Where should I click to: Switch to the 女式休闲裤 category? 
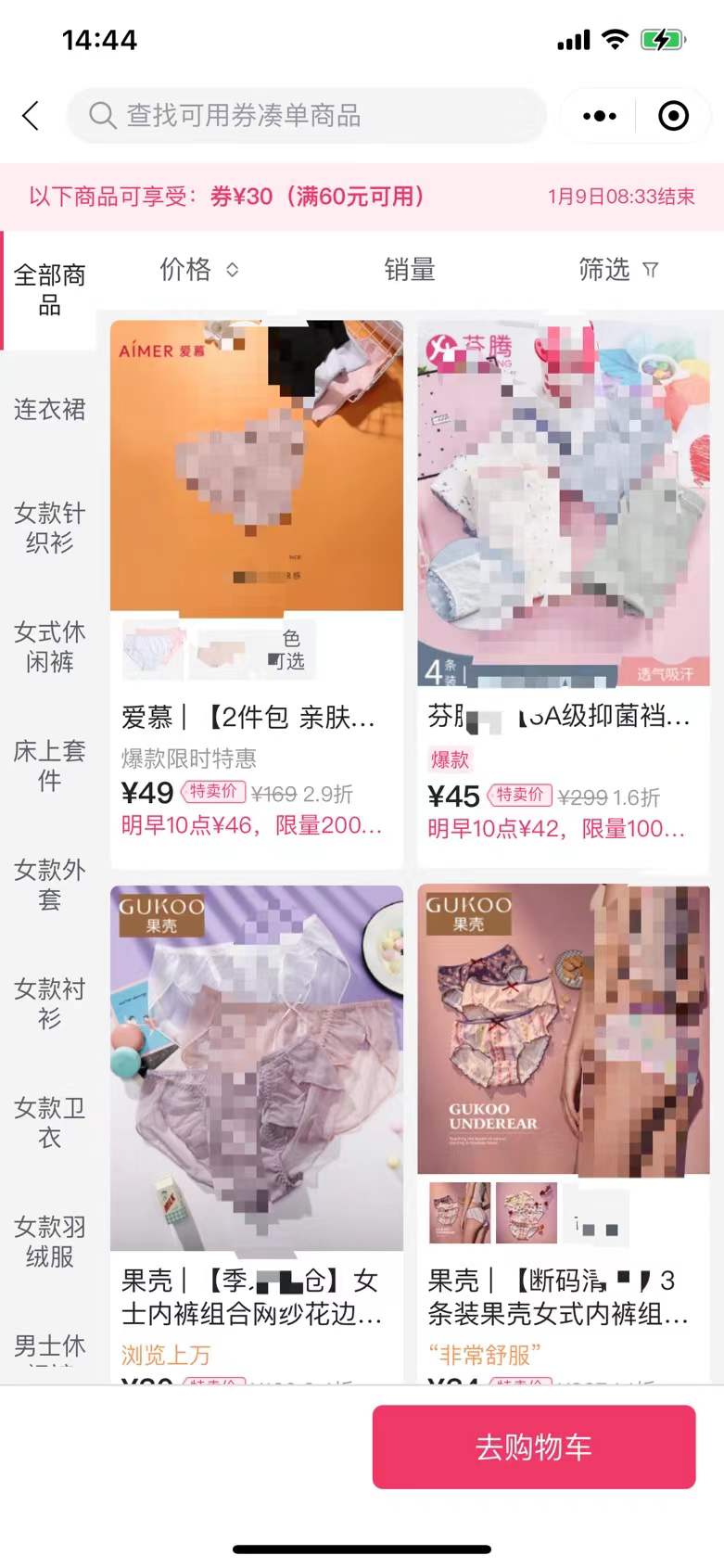tap(49, 646)
